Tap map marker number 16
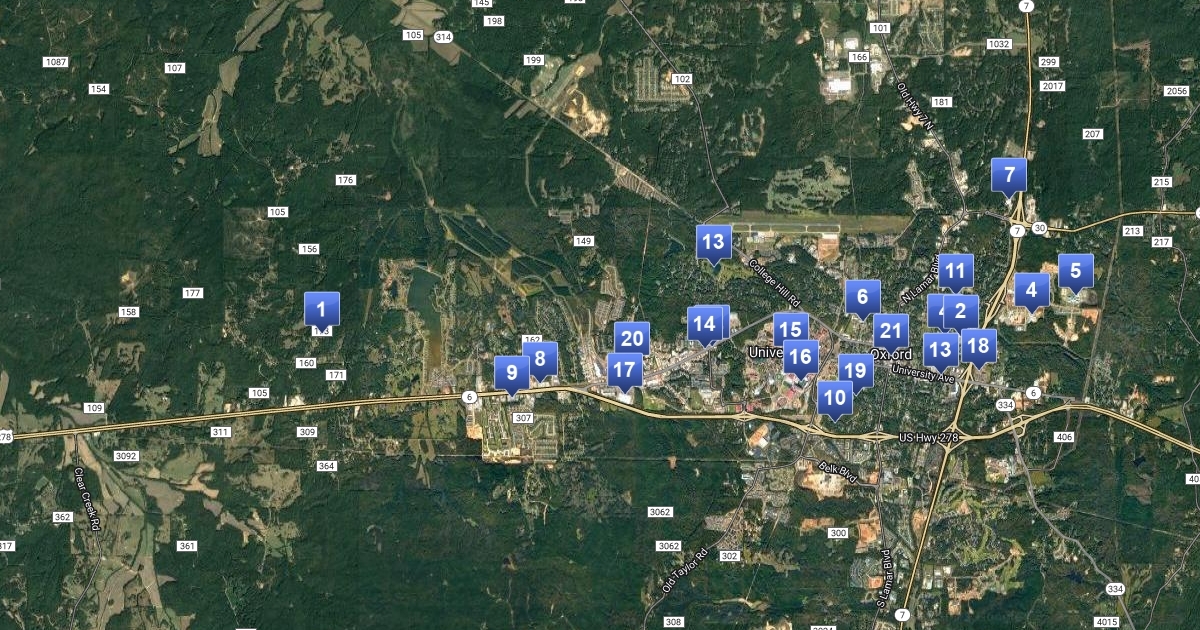Screen dimensions: 1200x630 point(800,356)
